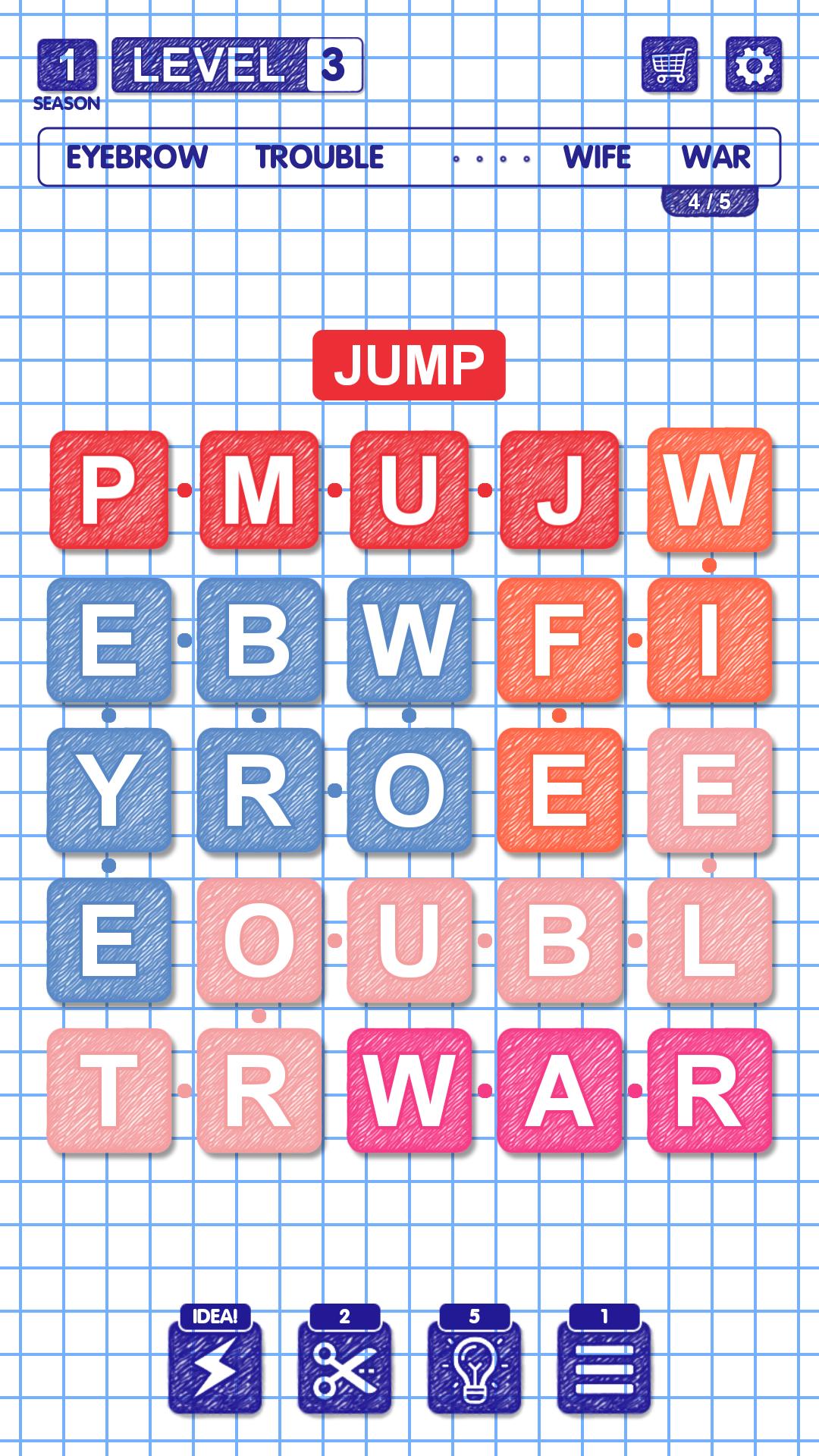The width and height of the screenshot is (819, 1456).
Task: Tap the Y letter tile
Action: coord(109,790)
